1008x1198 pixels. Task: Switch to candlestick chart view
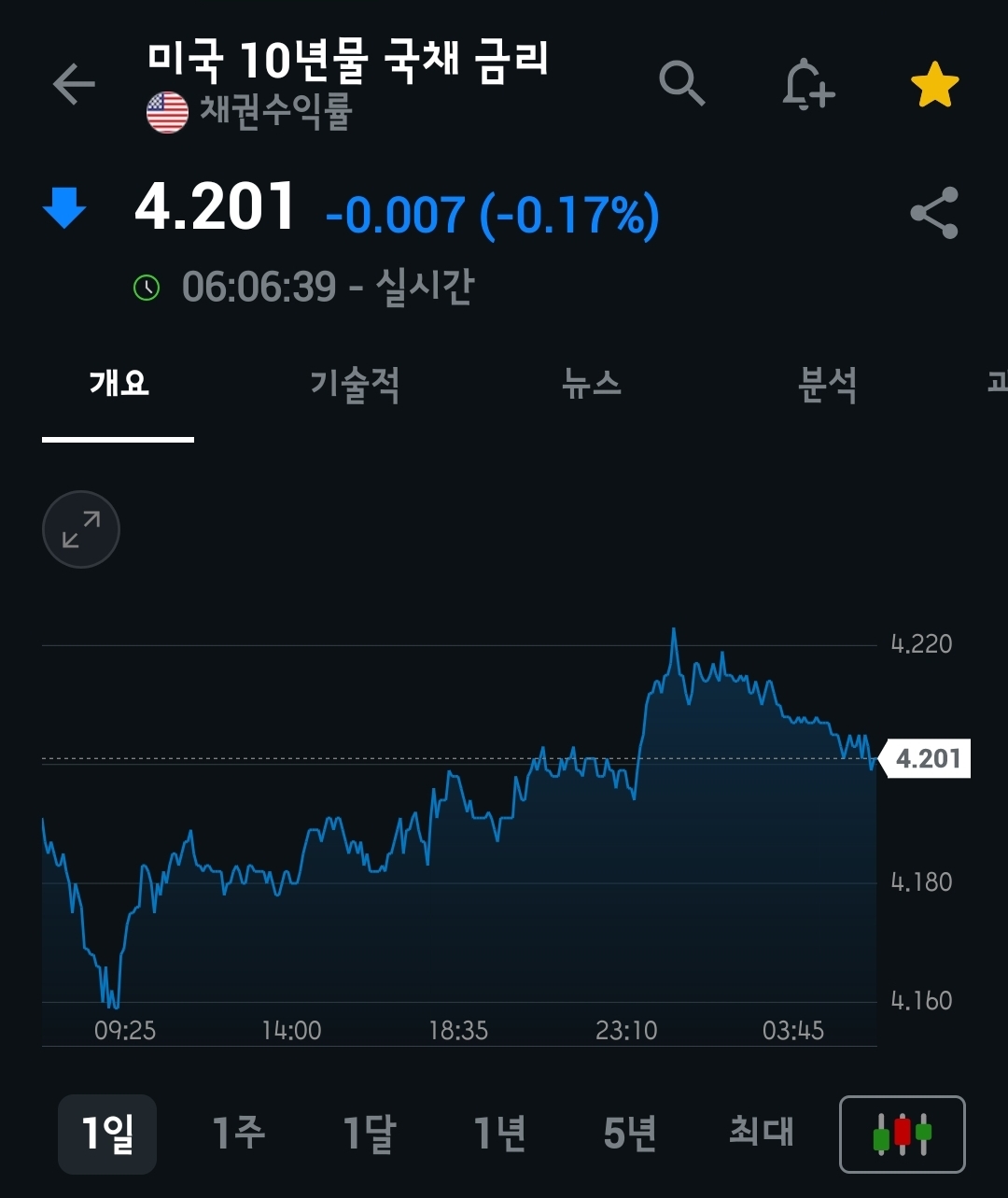903,1134
